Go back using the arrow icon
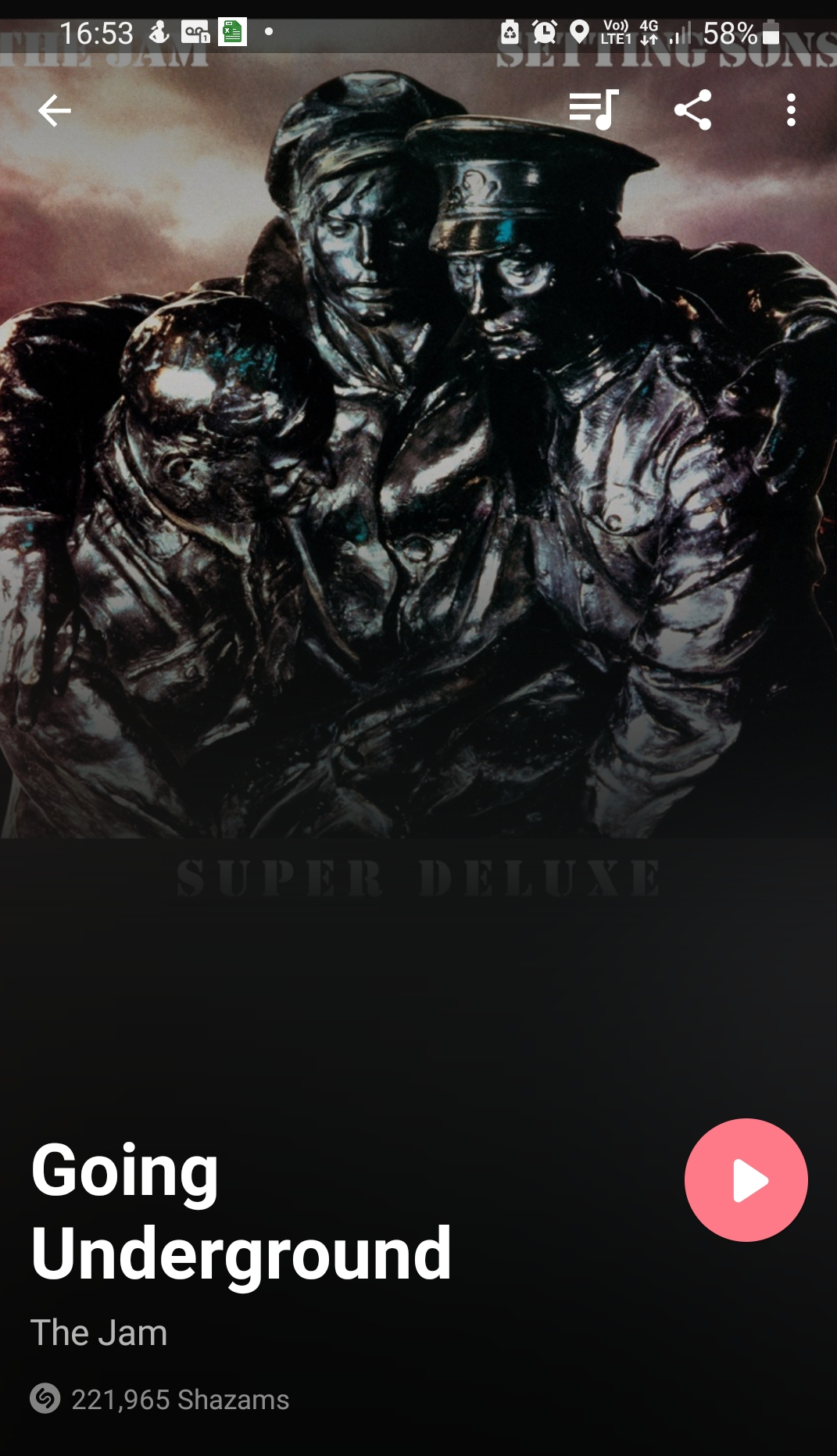 point(54,110)
